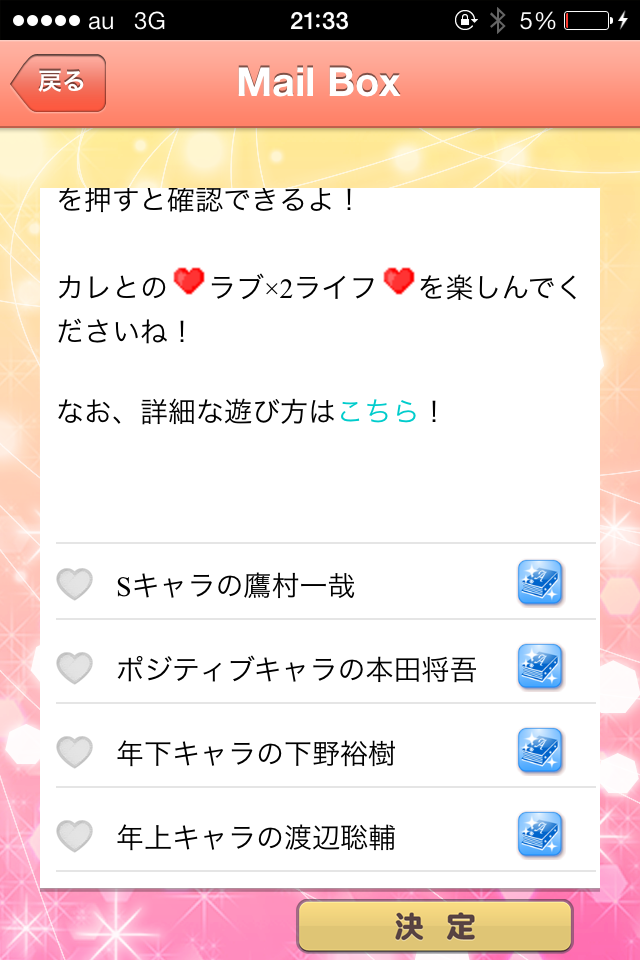View the blue profile icon for 鷹村一哉
Viewport: 640px width, 960px height.
tap(540, 583)
